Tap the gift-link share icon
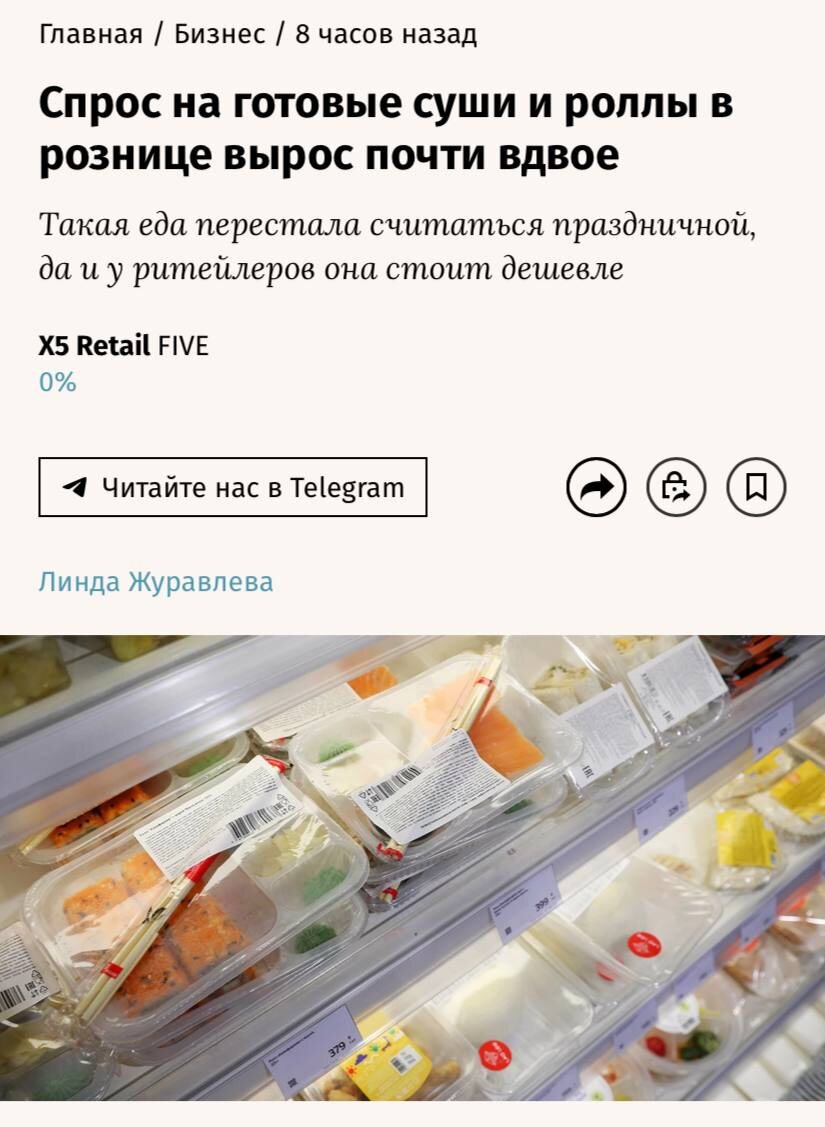Image resolution: width=825 pixels, height=1127 pixels. pos(676,488)
